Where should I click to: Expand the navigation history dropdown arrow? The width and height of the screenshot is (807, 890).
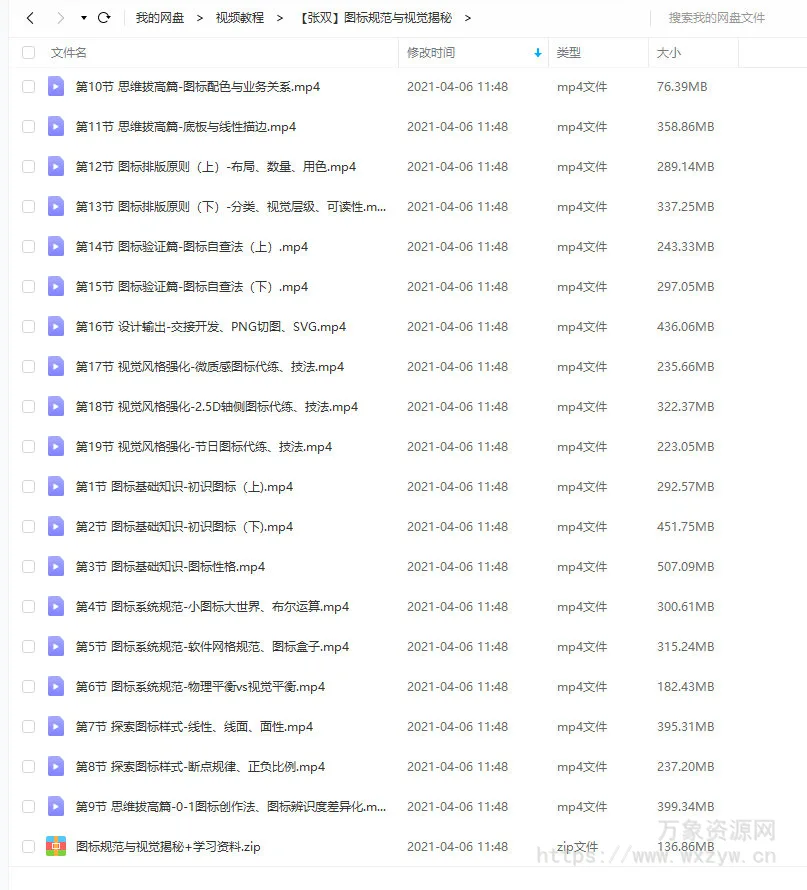click(84, 18)
